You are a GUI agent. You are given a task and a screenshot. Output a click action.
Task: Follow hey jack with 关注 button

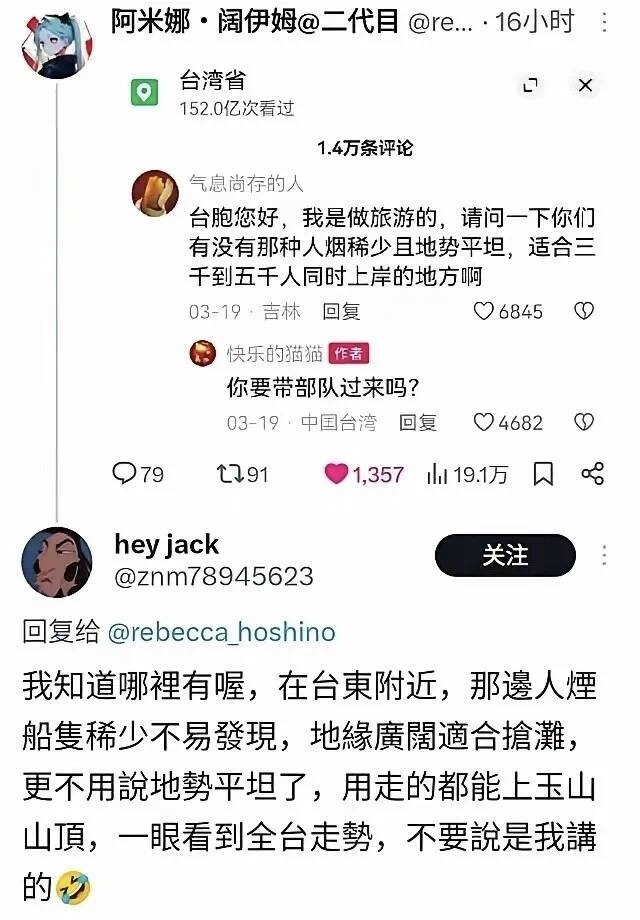click(505, 556)
